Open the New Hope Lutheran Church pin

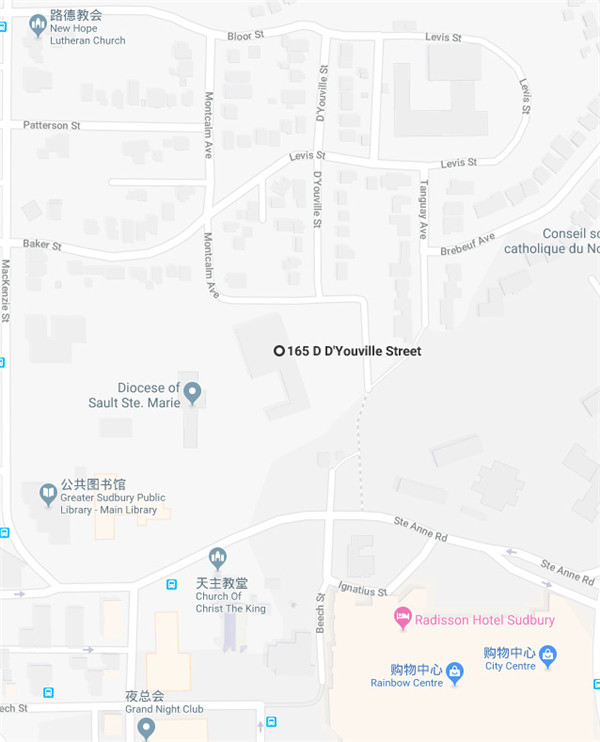point(38,23)
